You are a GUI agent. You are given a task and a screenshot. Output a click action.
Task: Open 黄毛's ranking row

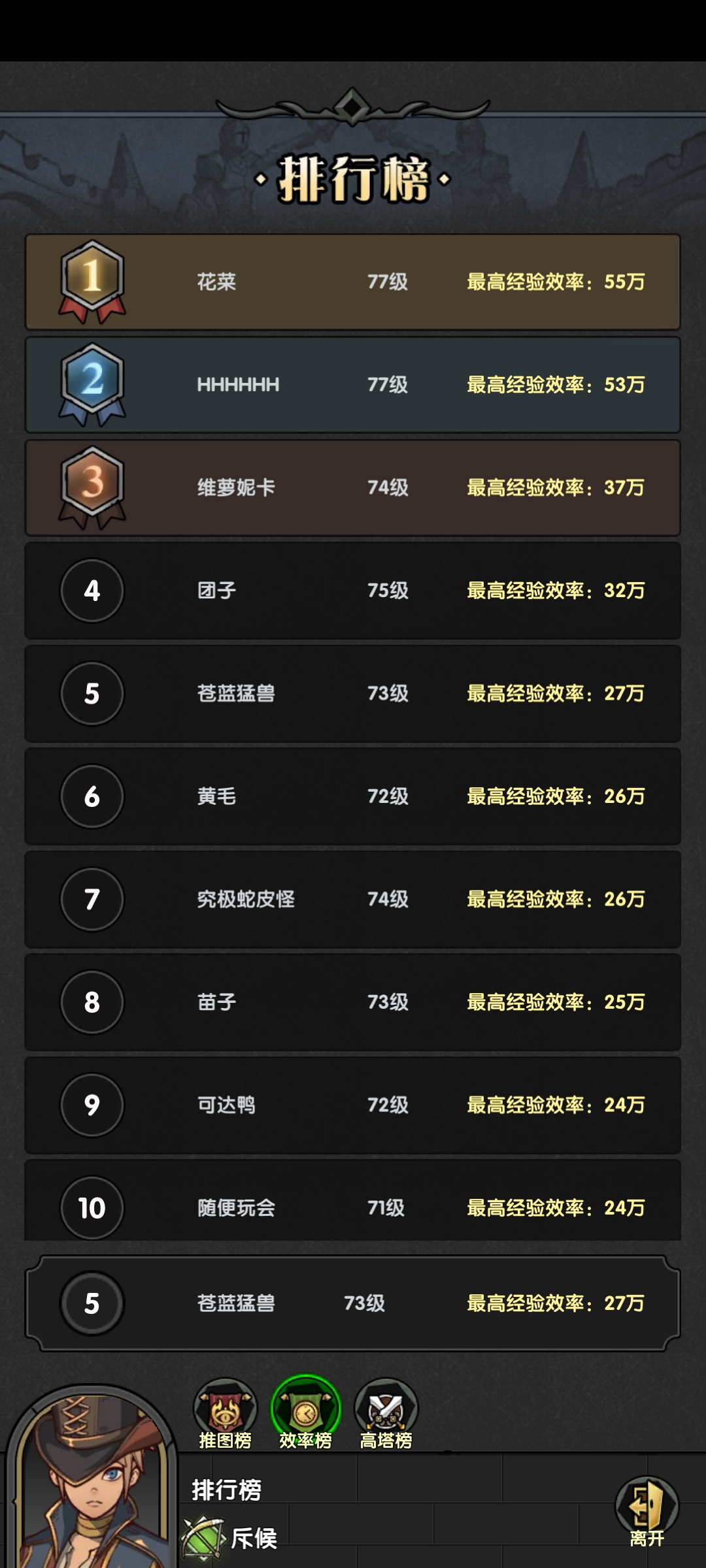353,796
